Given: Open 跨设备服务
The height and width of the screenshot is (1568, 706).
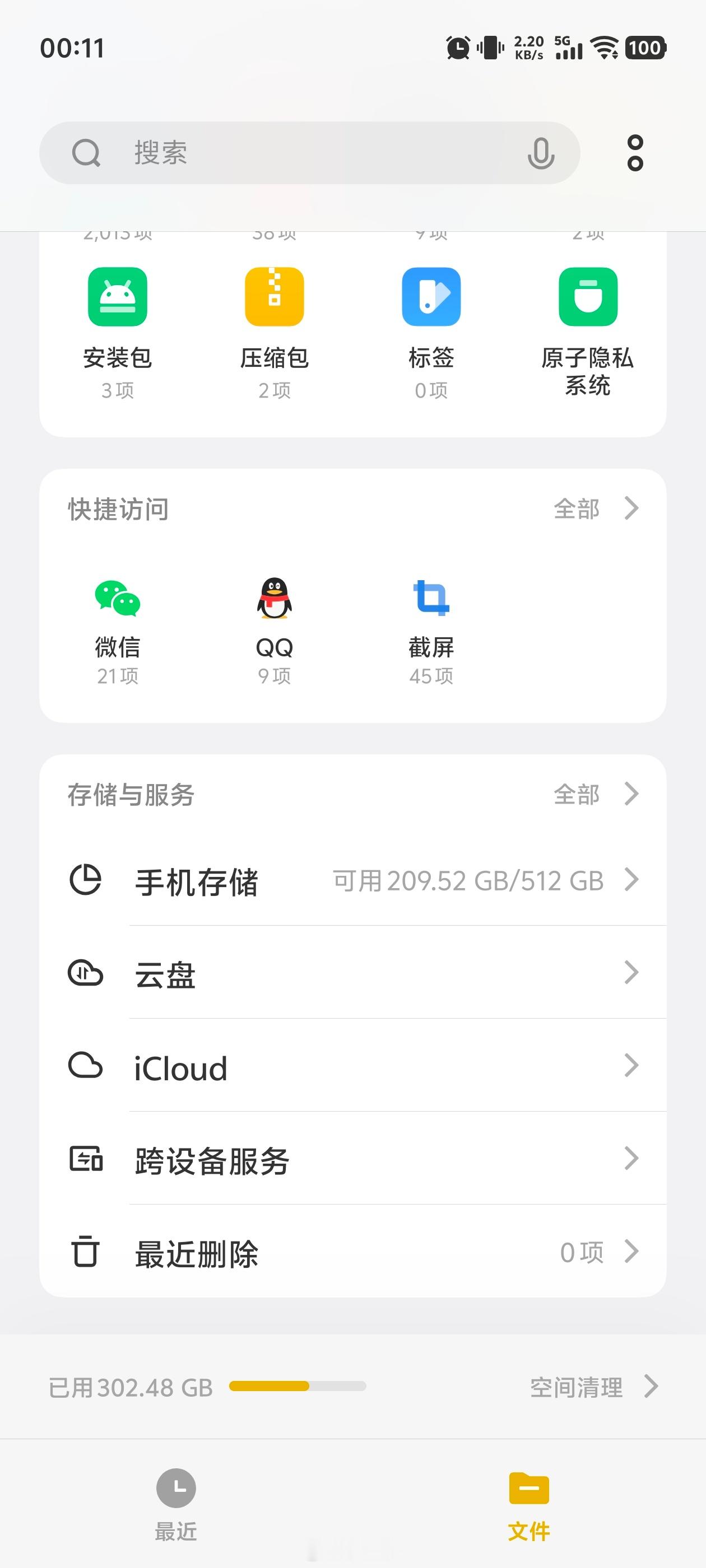Looking at the screenshot, I should click(x=352, y=1159).
